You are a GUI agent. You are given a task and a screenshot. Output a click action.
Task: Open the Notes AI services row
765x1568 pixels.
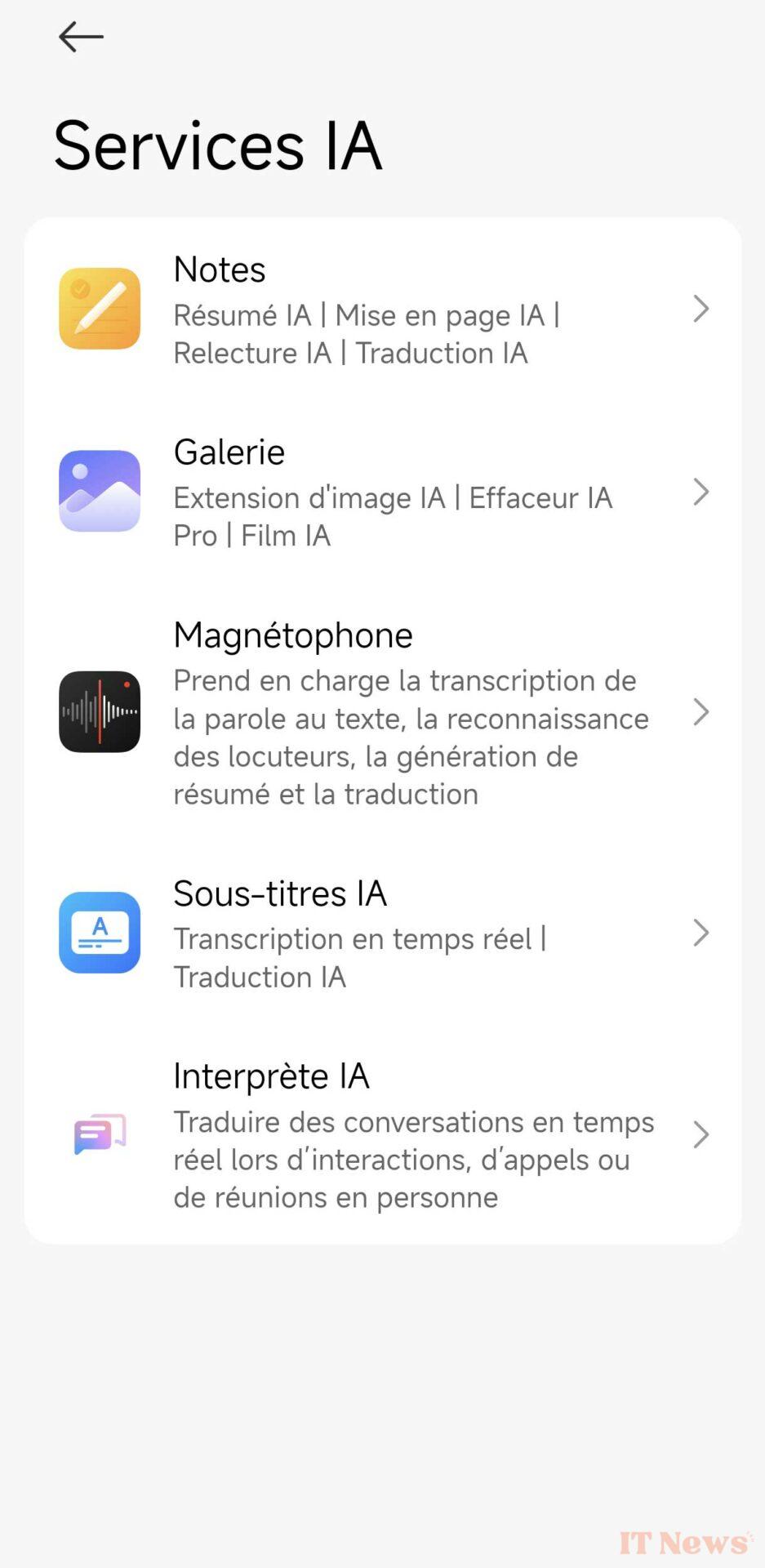[x=382, y=310]
